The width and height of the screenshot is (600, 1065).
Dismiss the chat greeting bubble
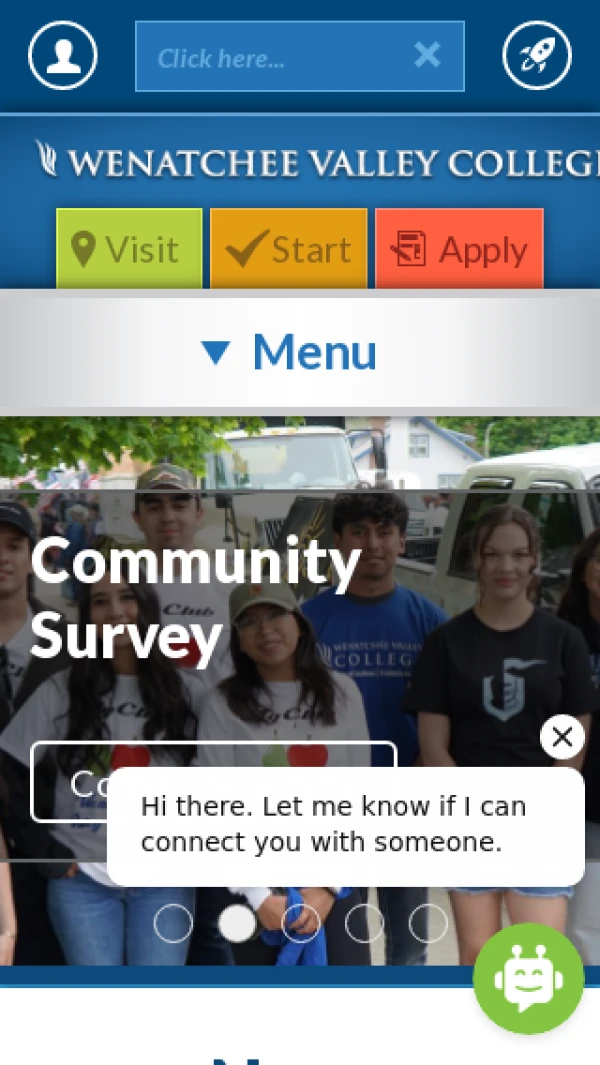coord(562,737)
